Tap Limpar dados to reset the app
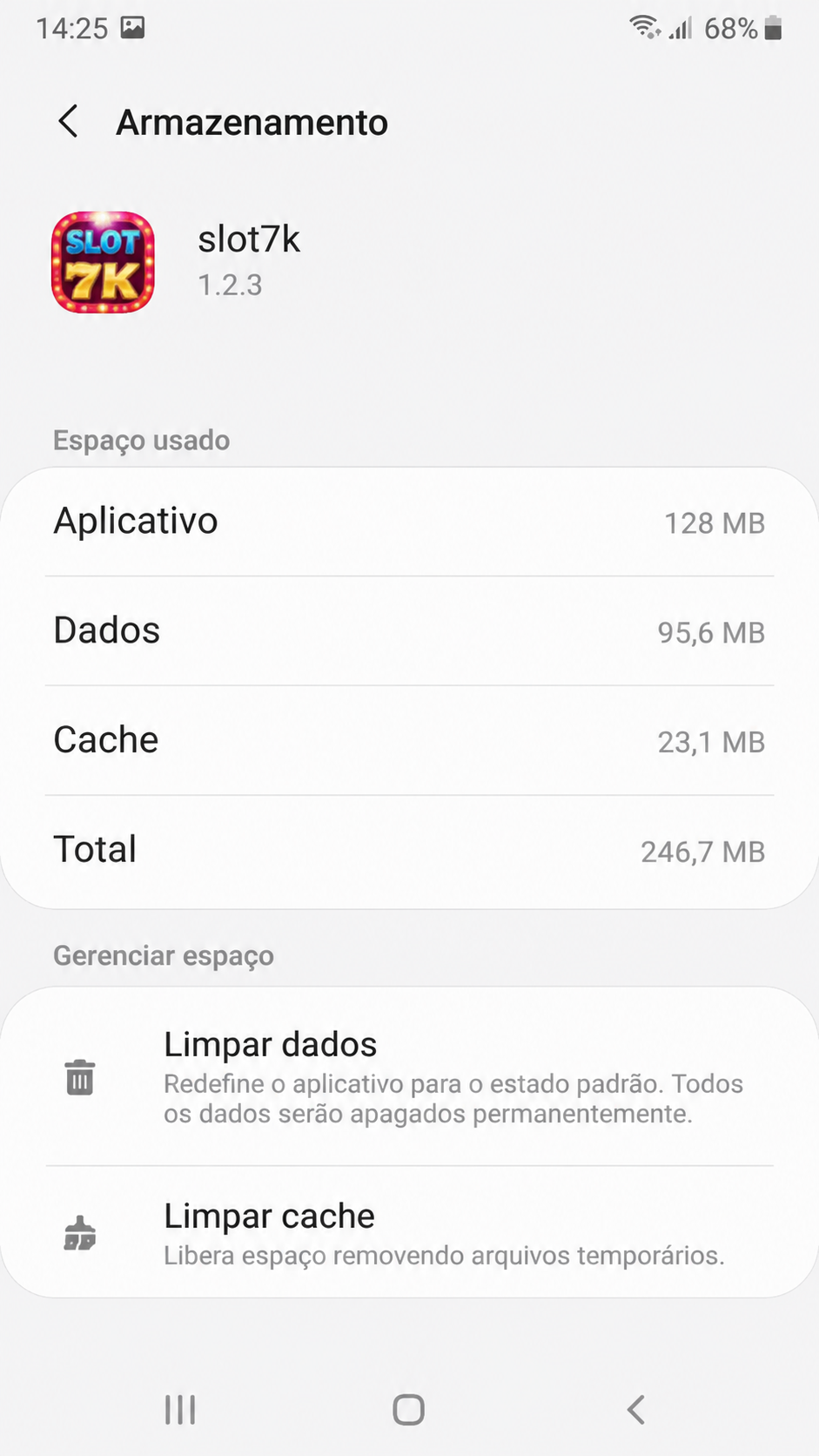The width and height of the screenshot is (819, 1456). (x=409, y=1077)
